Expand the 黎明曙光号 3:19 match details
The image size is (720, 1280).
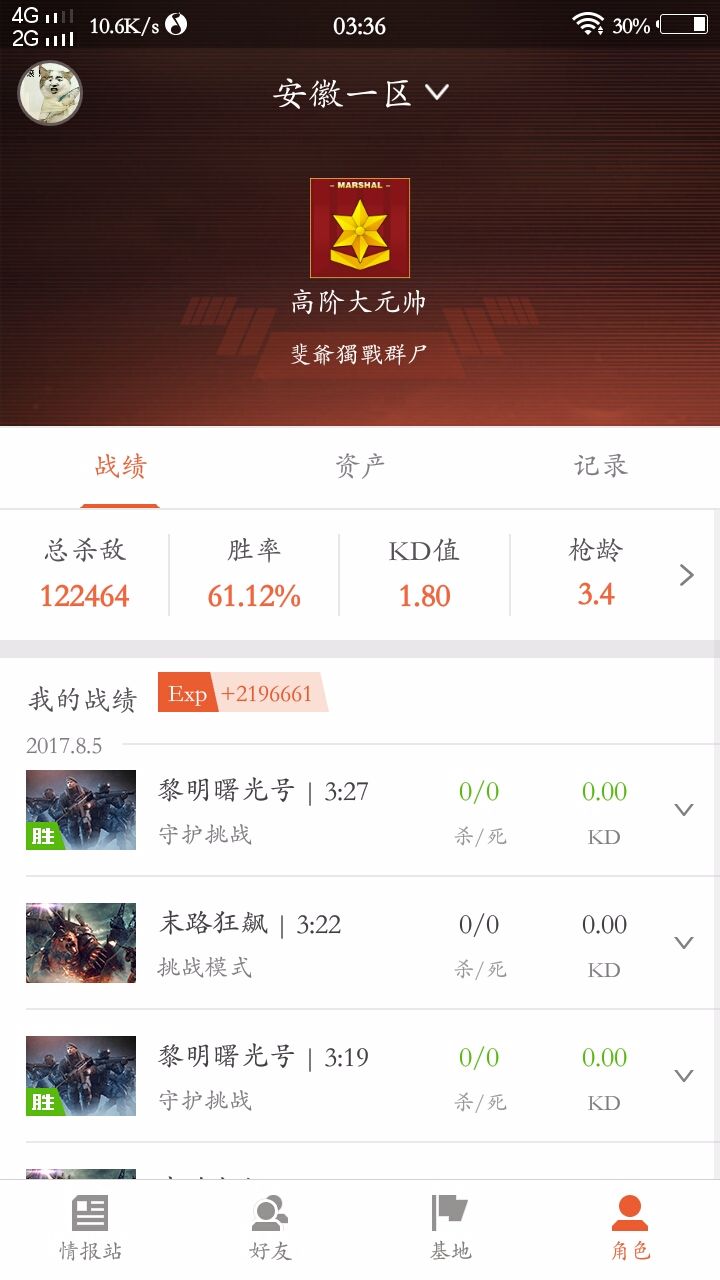click(x=684, y=1076)
